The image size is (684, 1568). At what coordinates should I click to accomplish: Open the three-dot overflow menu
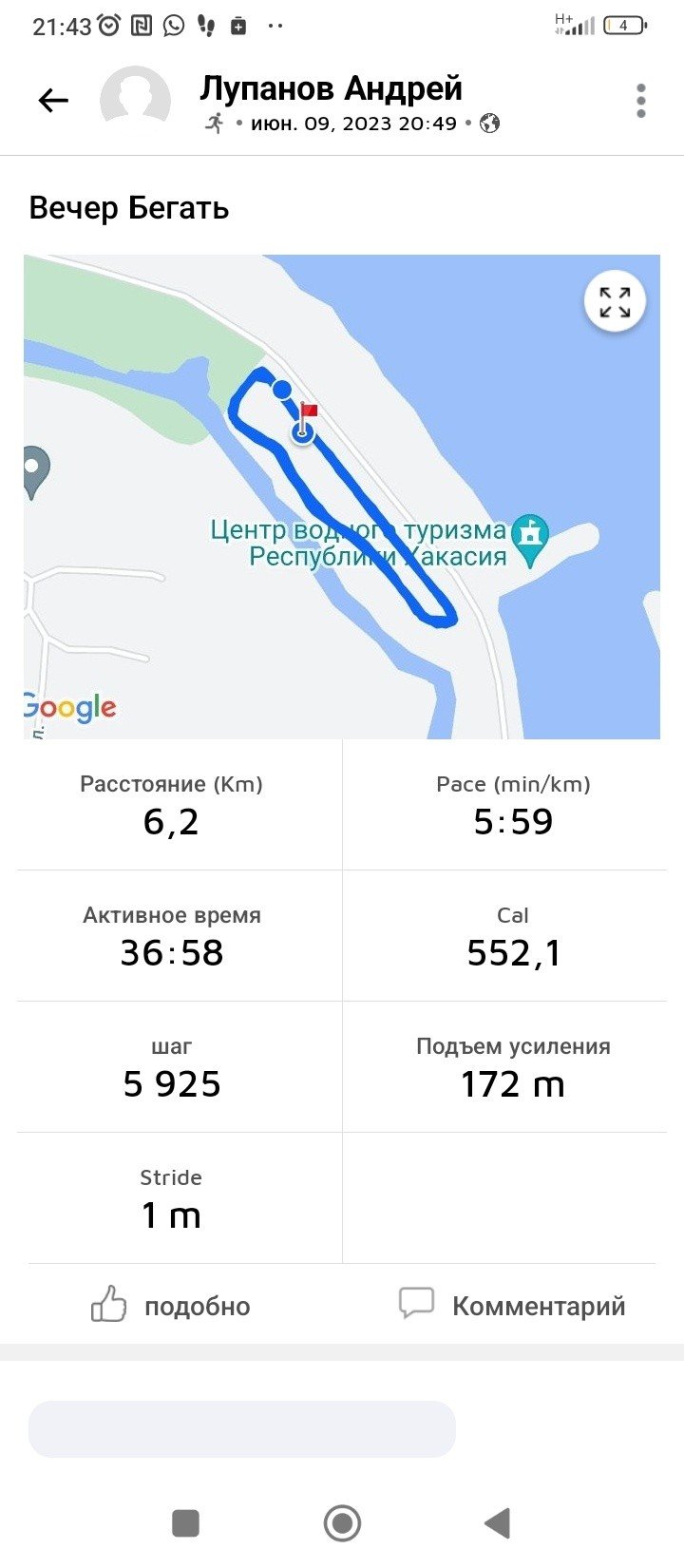click(x=641, y=101)
